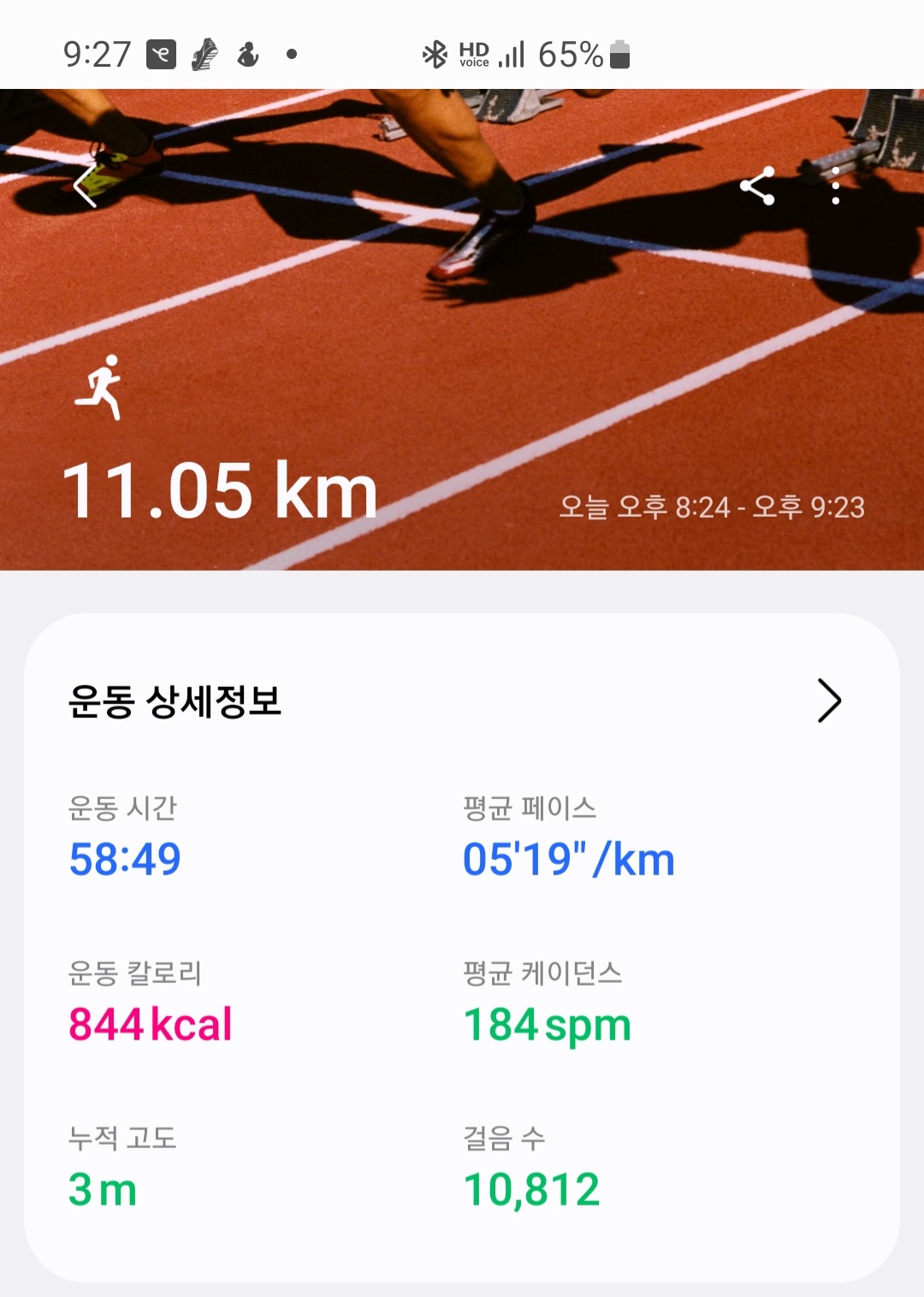Go back using the back arrow

tap(85, 186)
